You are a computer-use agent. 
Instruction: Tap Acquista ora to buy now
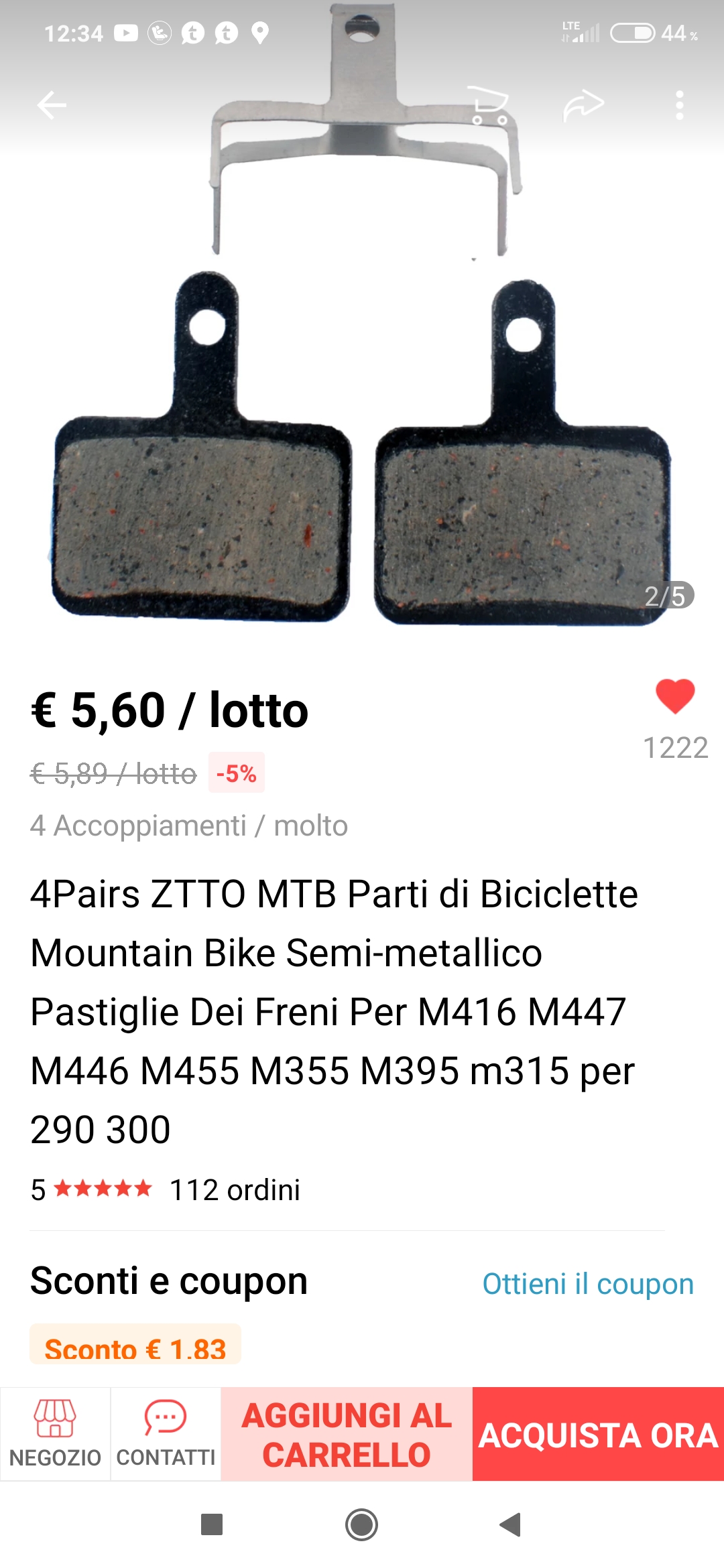(x=598, y=1434)
